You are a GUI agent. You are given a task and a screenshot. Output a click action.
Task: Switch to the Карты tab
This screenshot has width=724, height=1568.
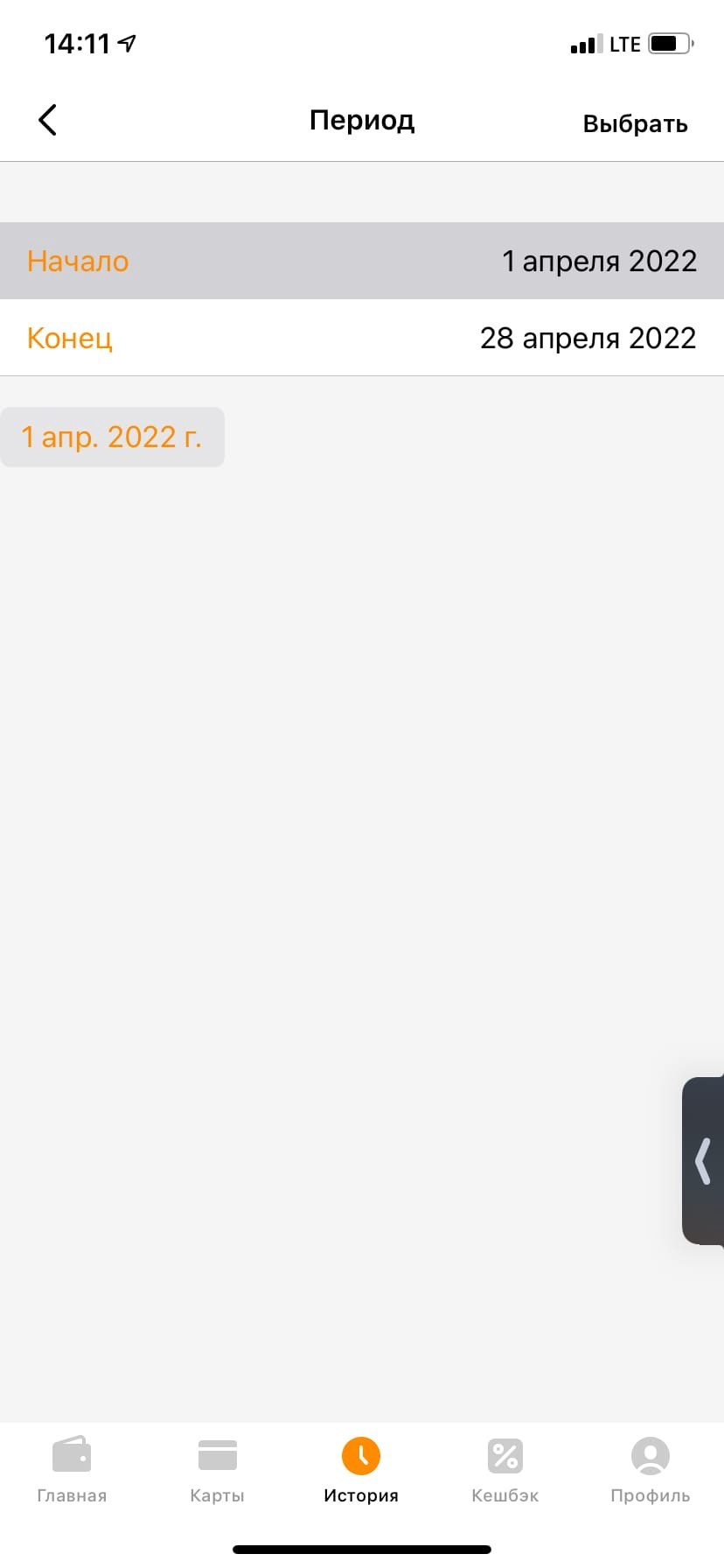coord(217,1470)
